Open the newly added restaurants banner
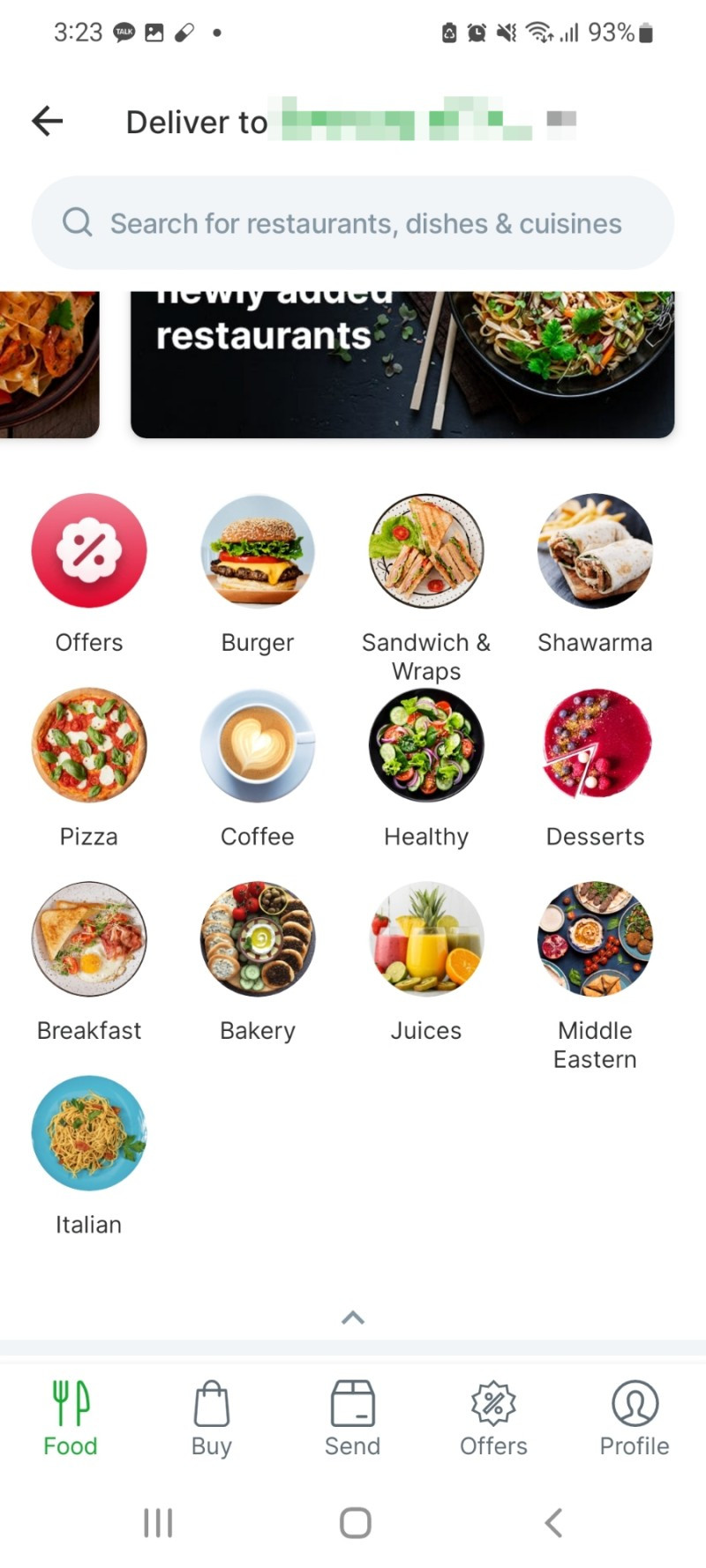The width and height of the screenshot is (706, 1568). click(402, 364)
